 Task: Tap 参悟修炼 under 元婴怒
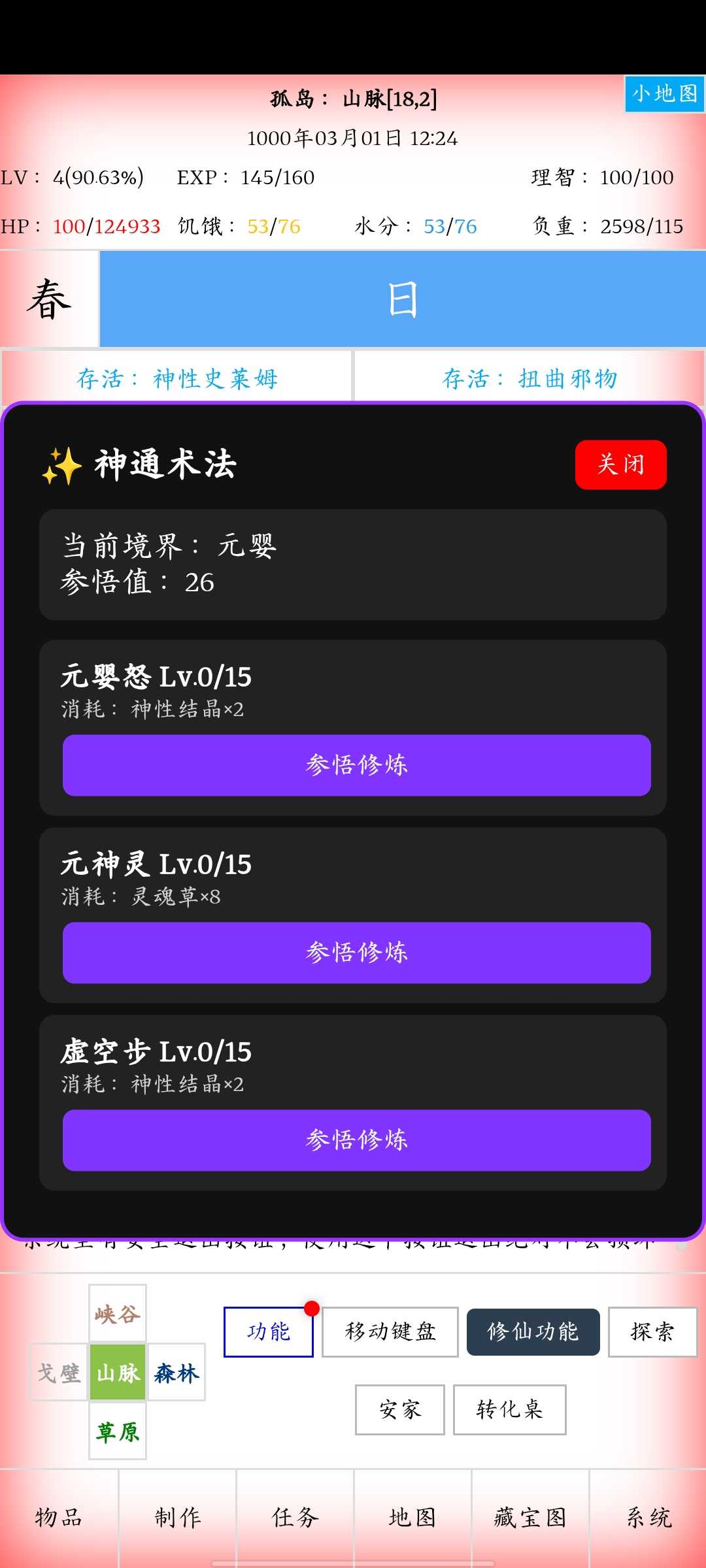click(x=356, y=765)
